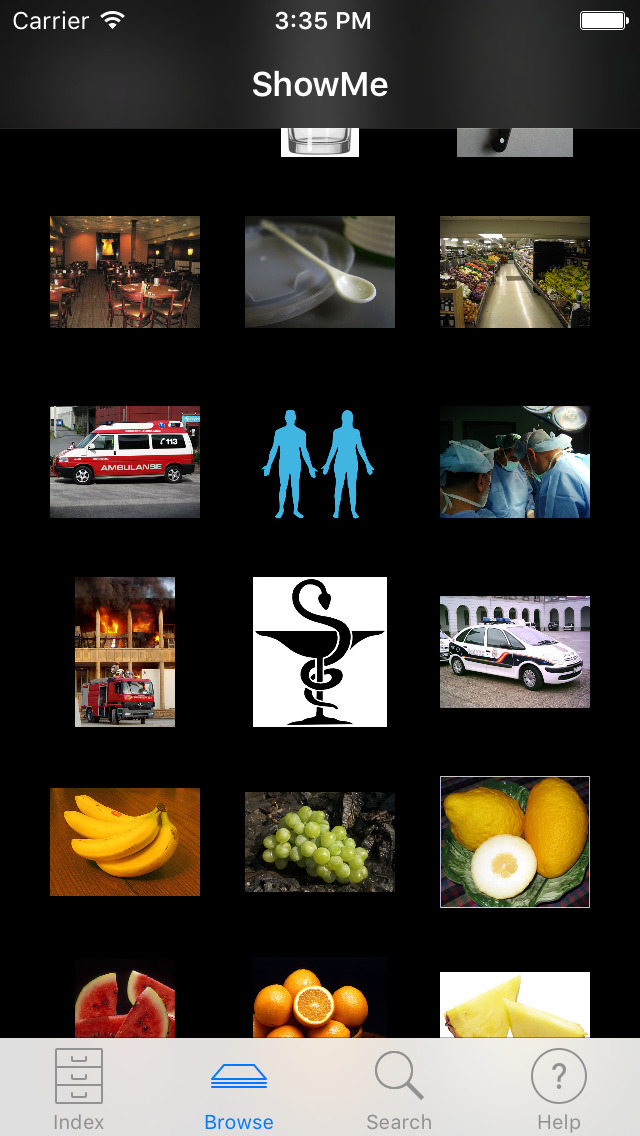Screen dimensions: 640x1136
Task: Open the lemons picture
Action: (515, 842)
